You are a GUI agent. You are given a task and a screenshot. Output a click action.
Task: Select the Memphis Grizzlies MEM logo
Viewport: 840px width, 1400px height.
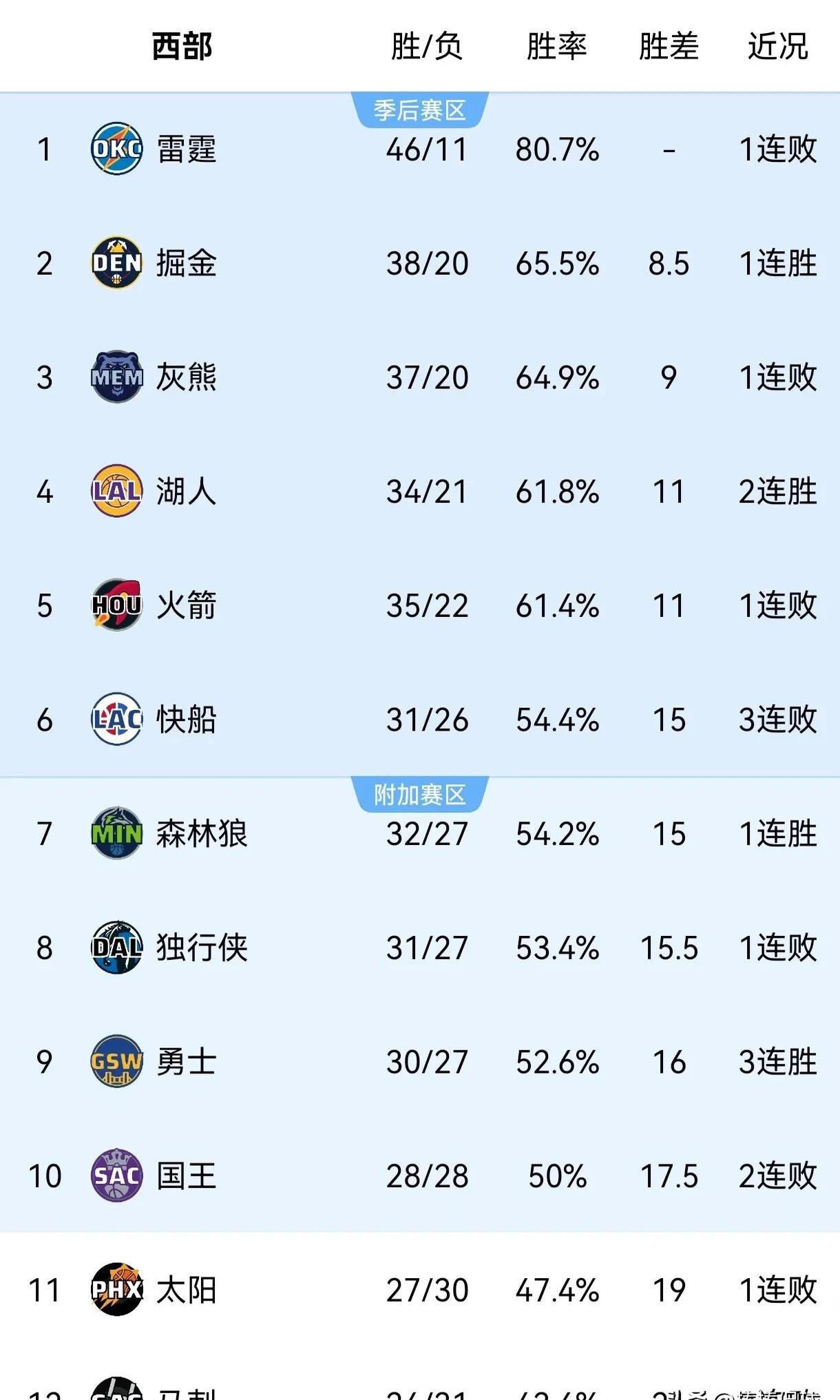(x=116, y=377)
